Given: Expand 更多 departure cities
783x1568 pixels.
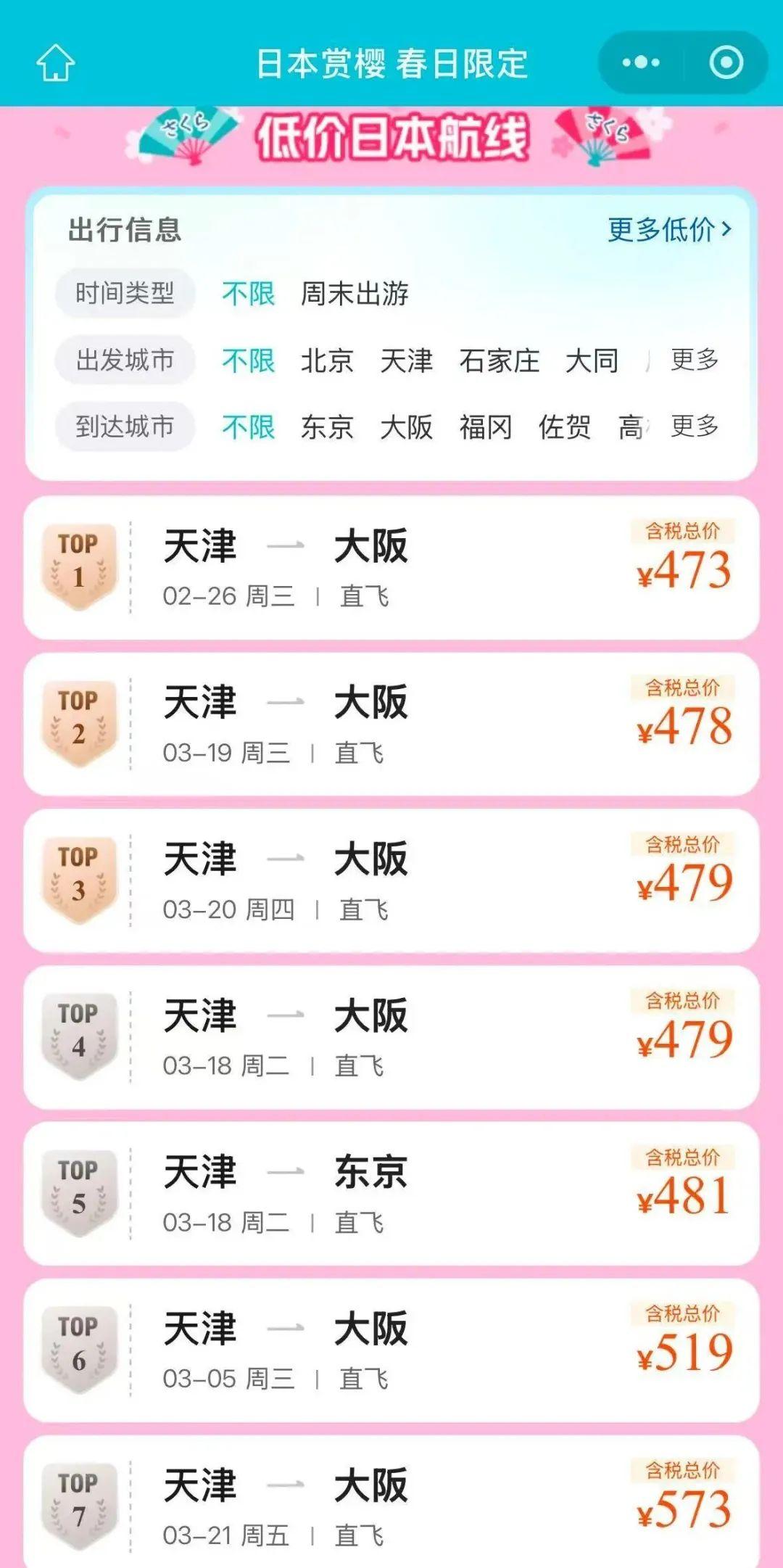Looking at the screenshot, I should tap(694, 360).
